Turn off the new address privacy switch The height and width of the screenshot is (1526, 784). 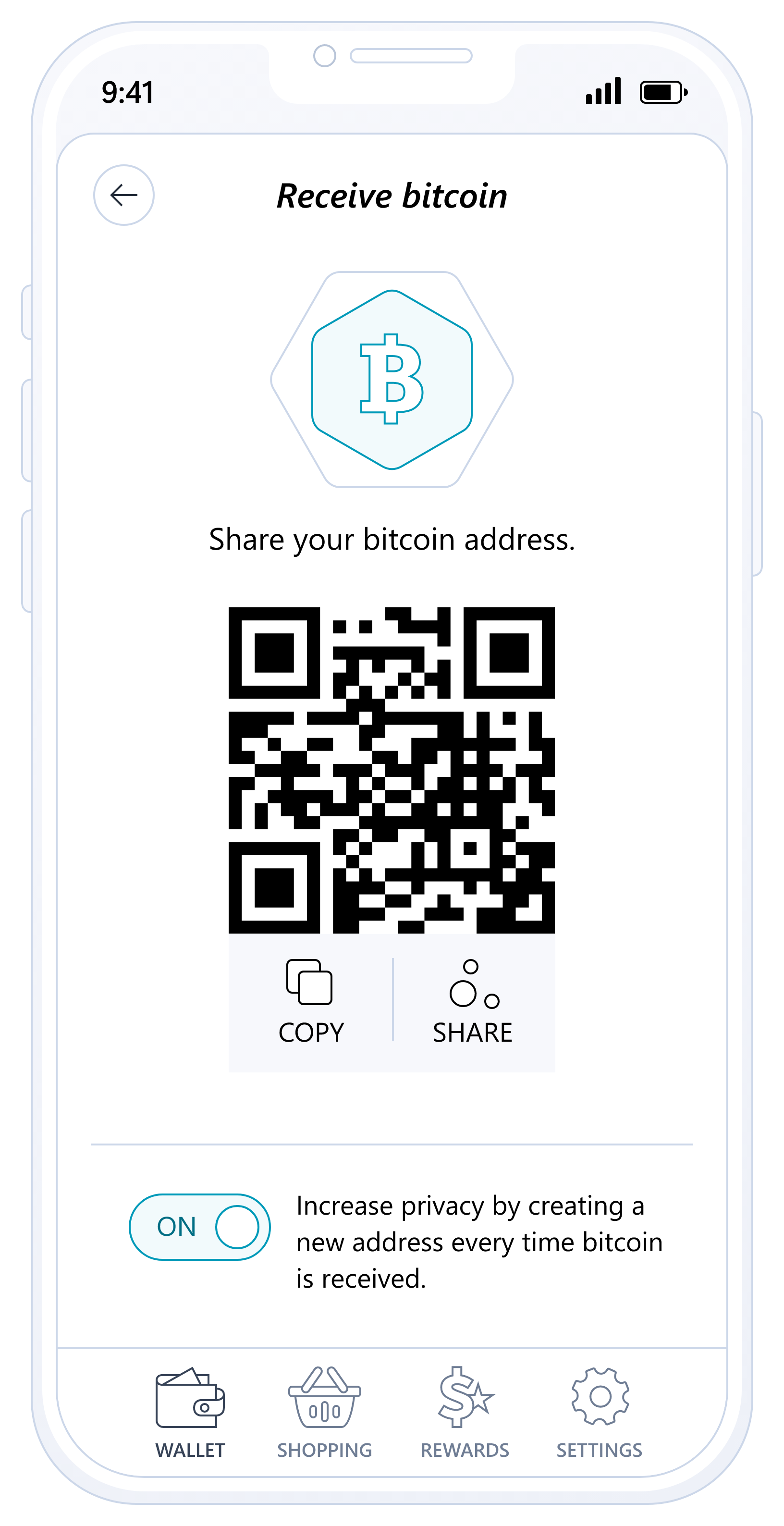(199, 1226)
